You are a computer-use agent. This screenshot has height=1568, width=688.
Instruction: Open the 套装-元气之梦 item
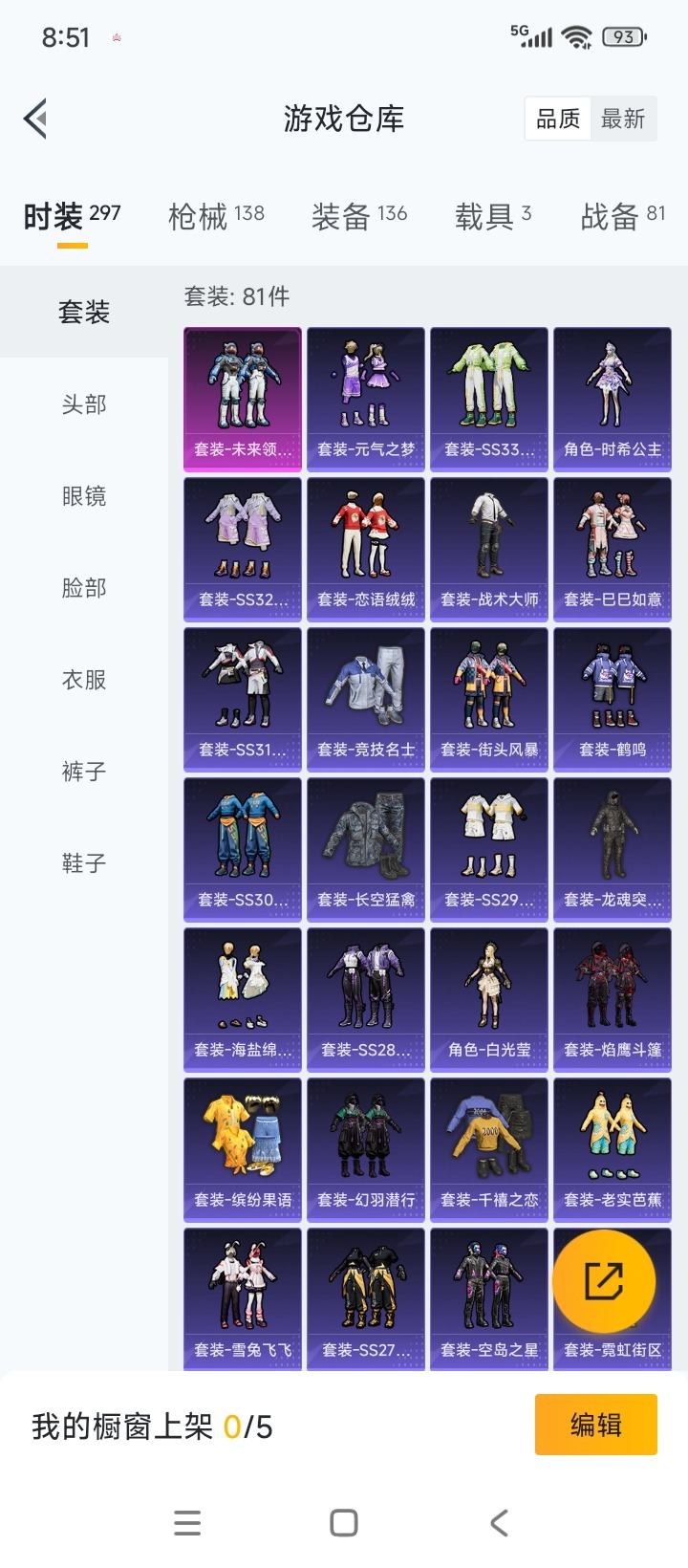coord(366,400)
